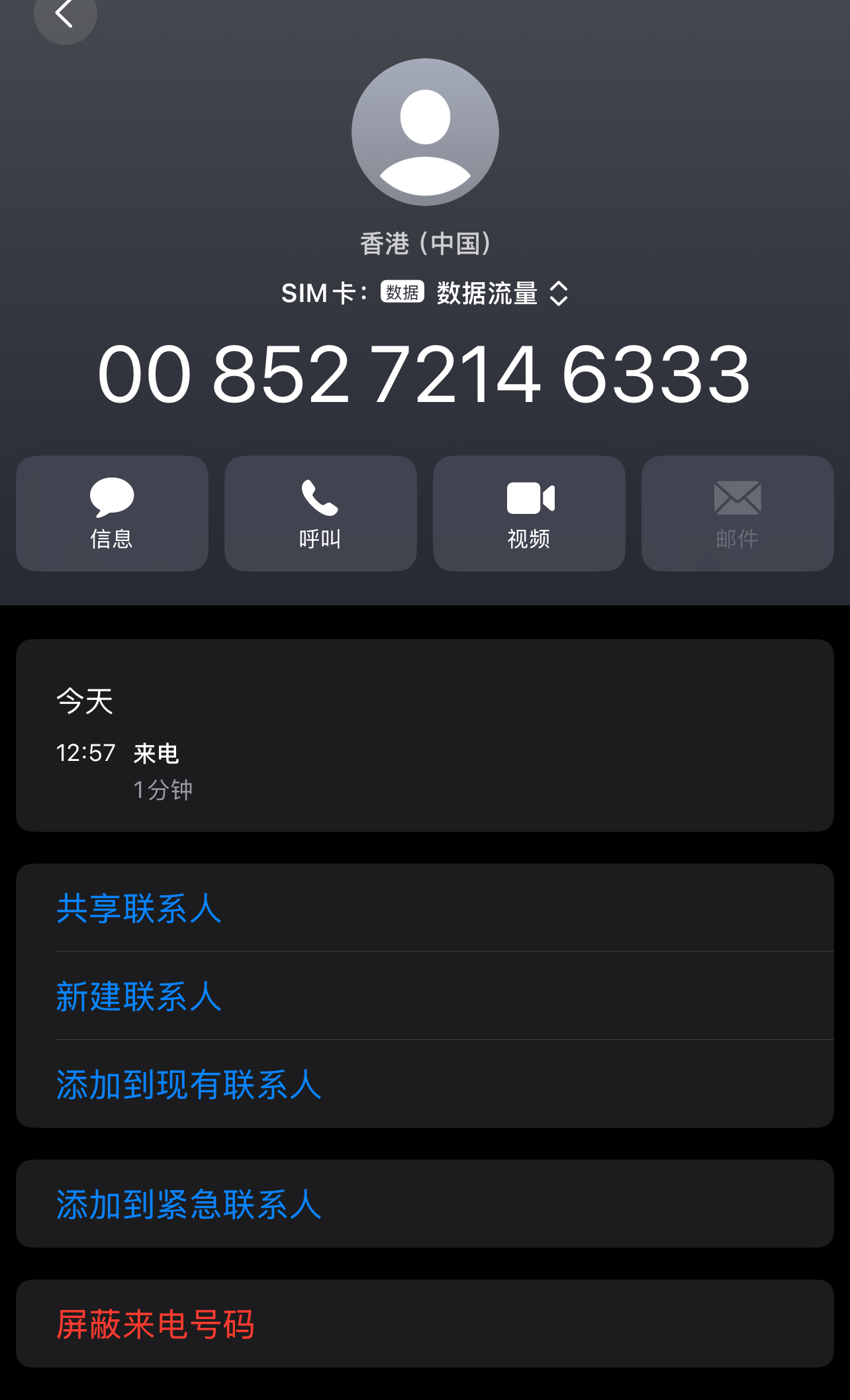Block this caller with 屏蔽来电号码
Screen dimensions: 850x1400
click(x=156, y=1324)
